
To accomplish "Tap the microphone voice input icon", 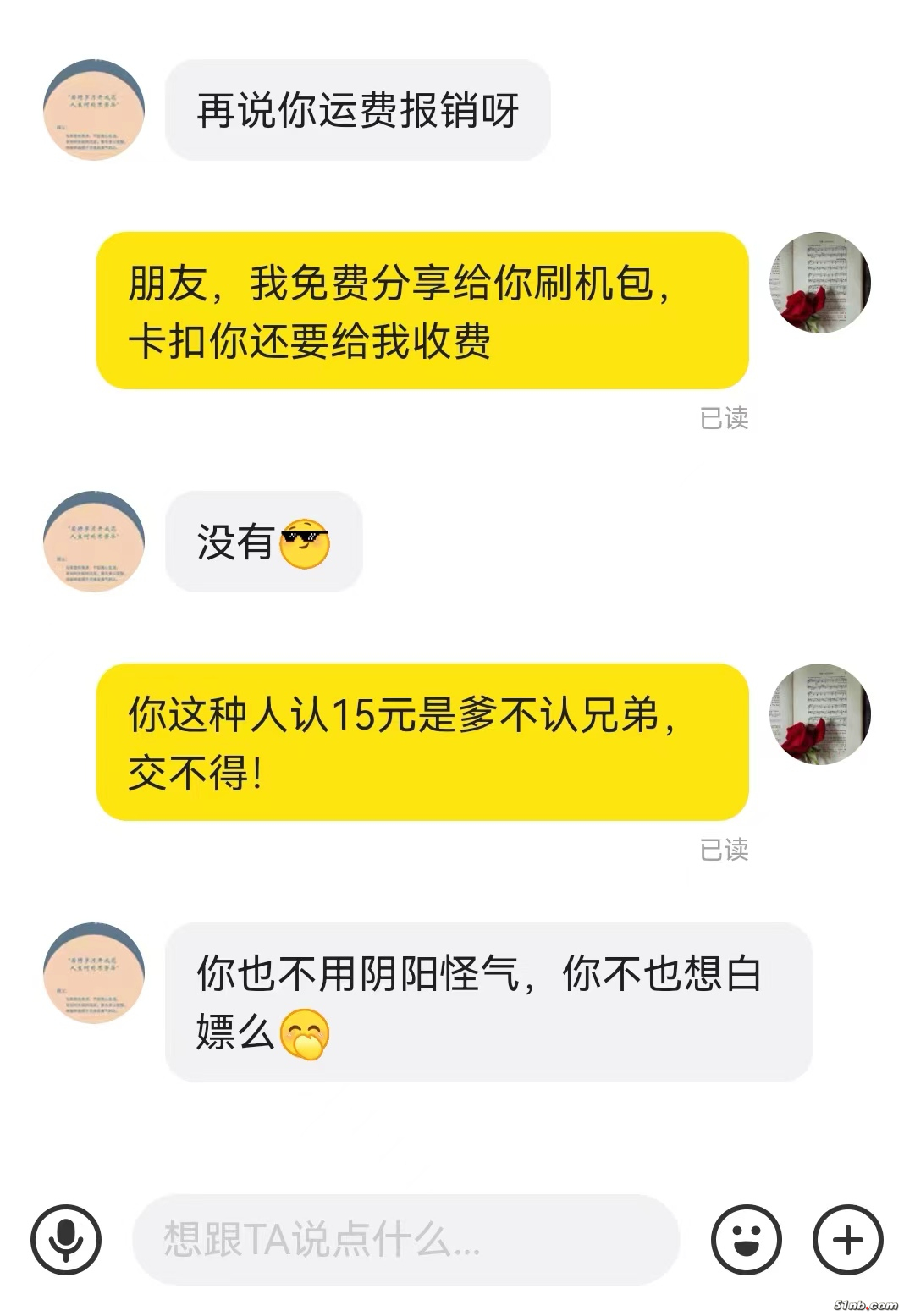I will point(66,1240).
